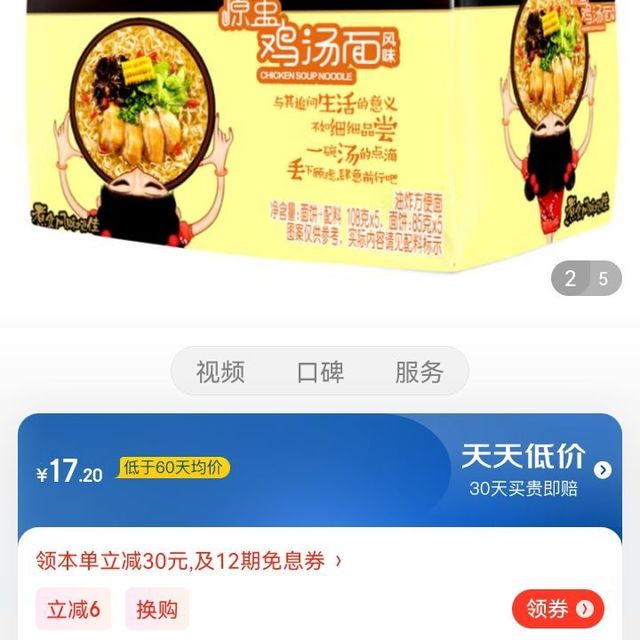Switch to the 服务 tab
640x640 pixels.
(419, 372)
